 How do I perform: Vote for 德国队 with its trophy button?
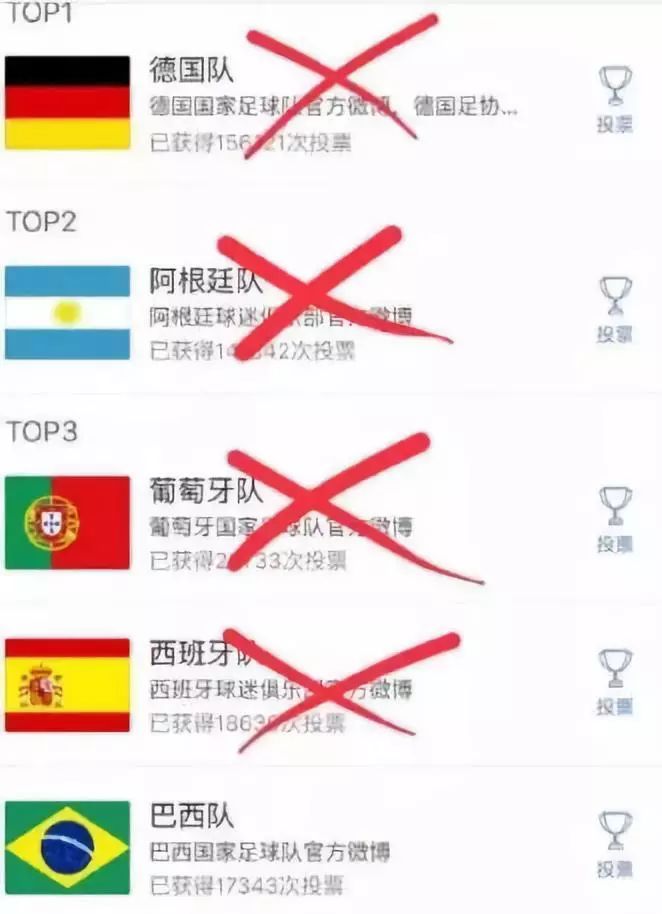615,98
